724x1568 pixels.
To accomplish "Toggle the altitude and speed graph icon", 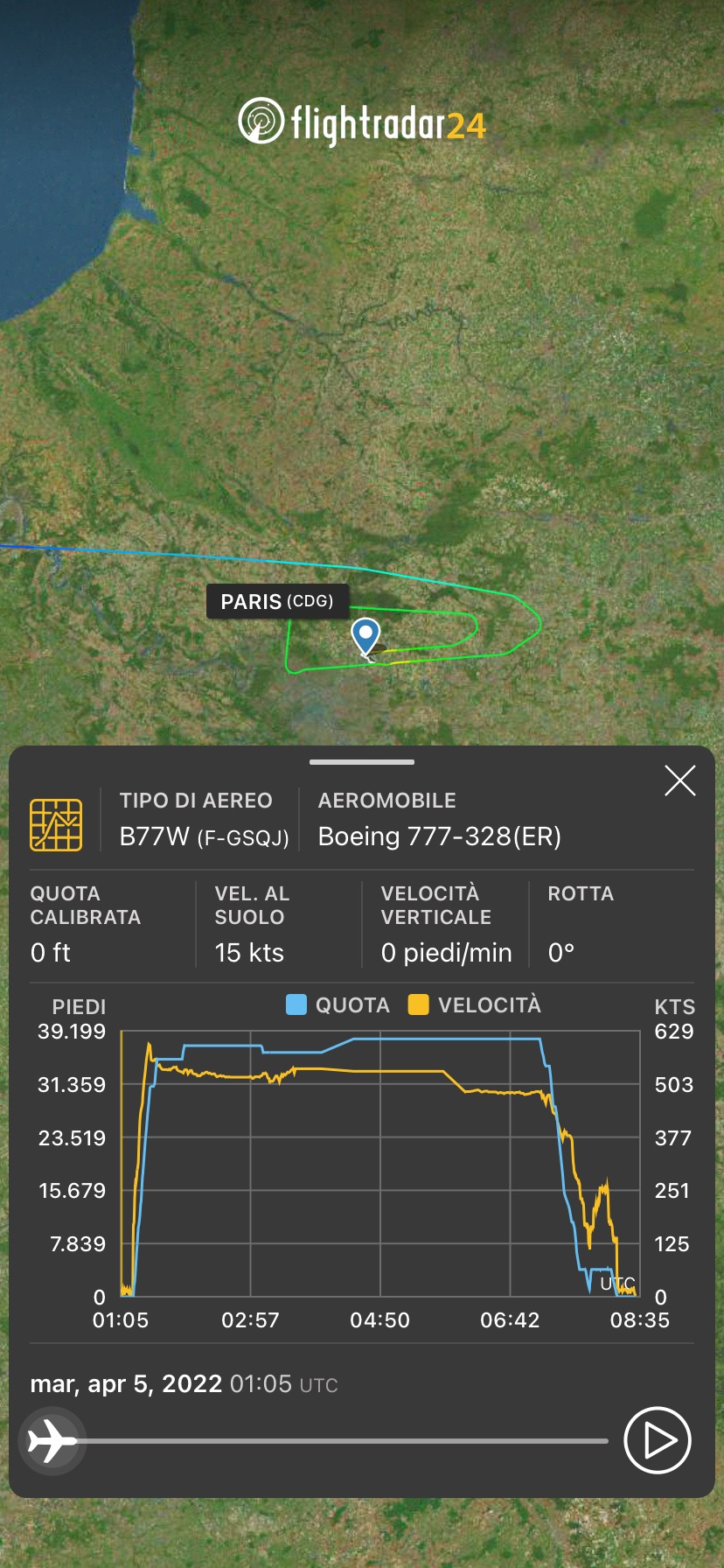I will (x=56, y=824).
